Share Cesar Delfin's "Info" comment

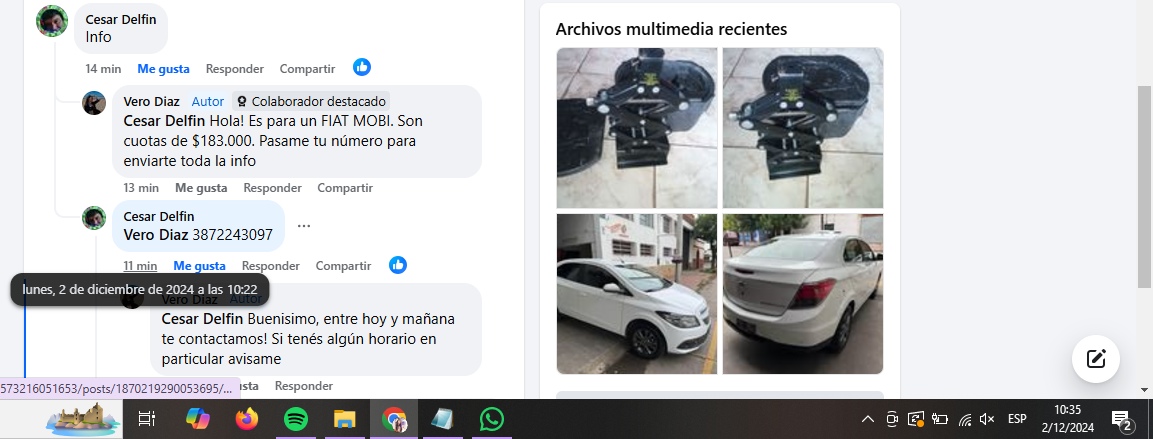tap(307, 69)
